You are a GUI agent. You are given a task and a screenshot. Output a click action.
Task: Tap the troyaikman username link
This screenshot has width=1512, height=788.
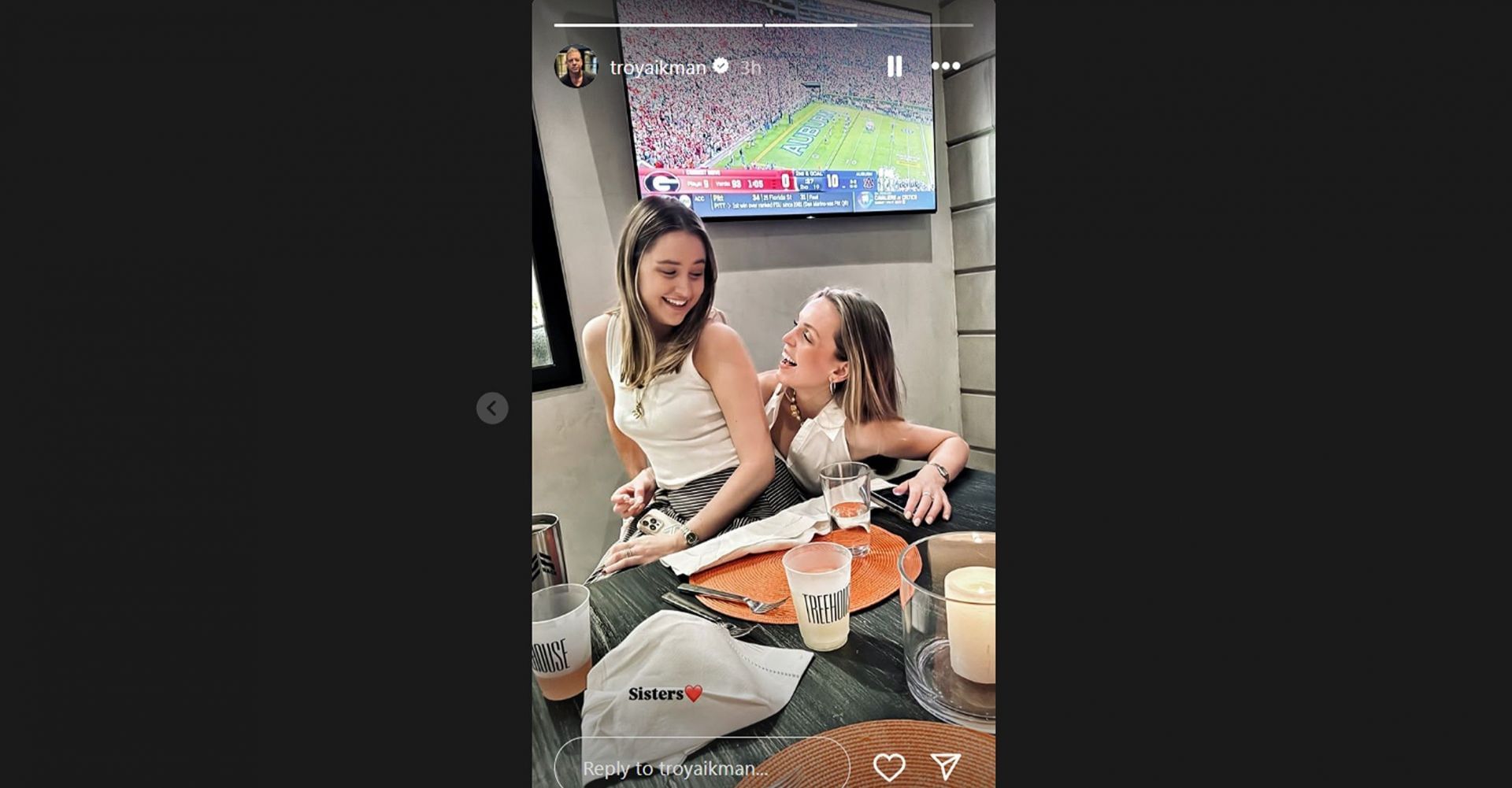pyautogui.click(x=658, y=68)
